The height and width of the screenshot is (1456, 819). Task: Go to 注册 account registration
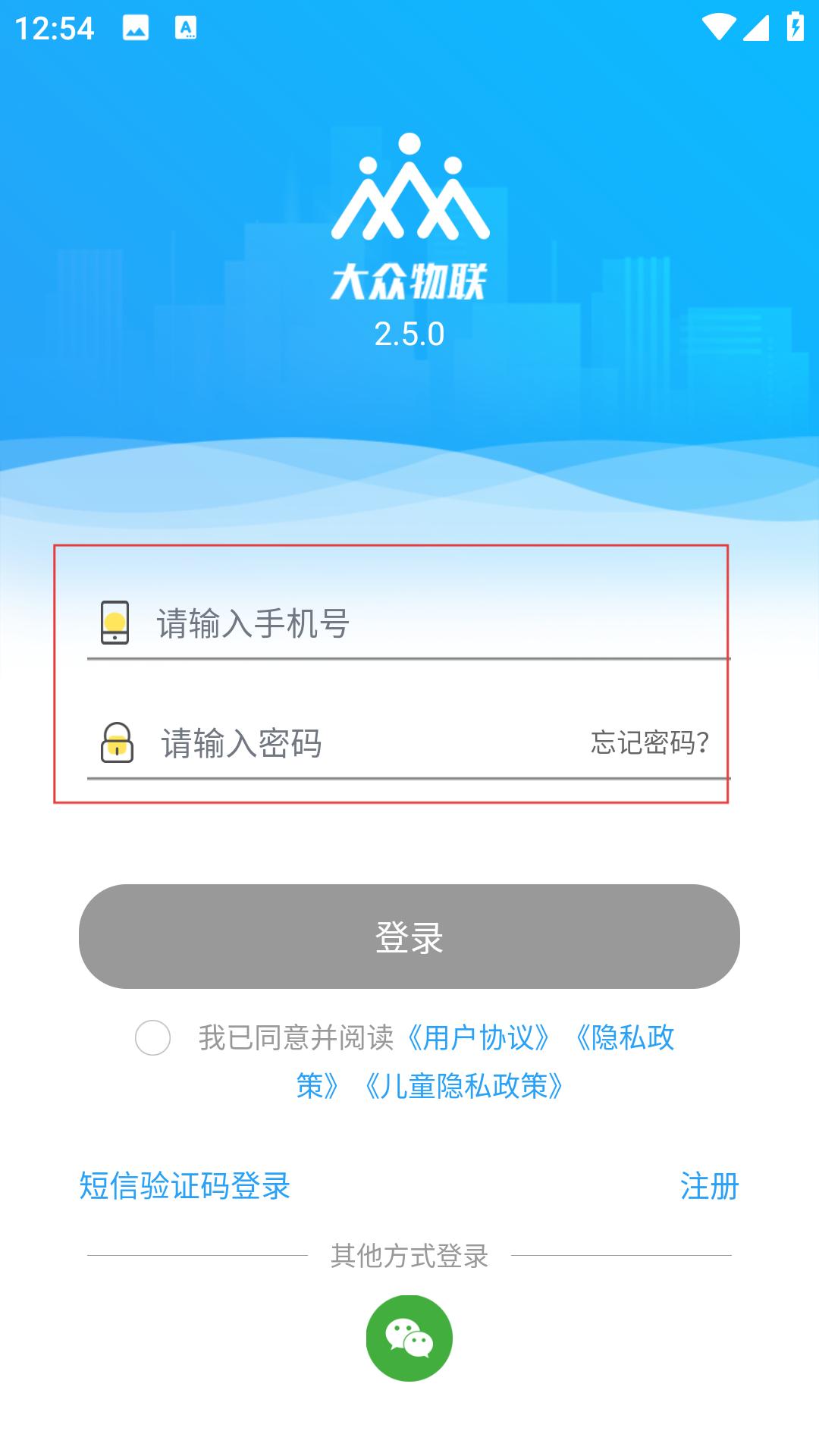[x=709, y=1186]
